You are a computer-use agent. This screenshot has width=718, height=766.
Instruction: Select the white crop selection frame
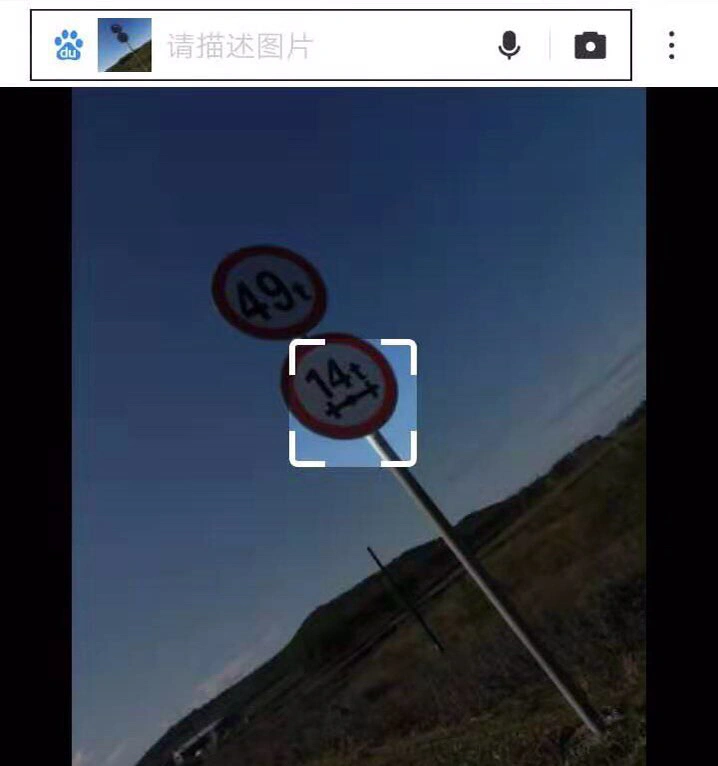(x=352, y=402)
